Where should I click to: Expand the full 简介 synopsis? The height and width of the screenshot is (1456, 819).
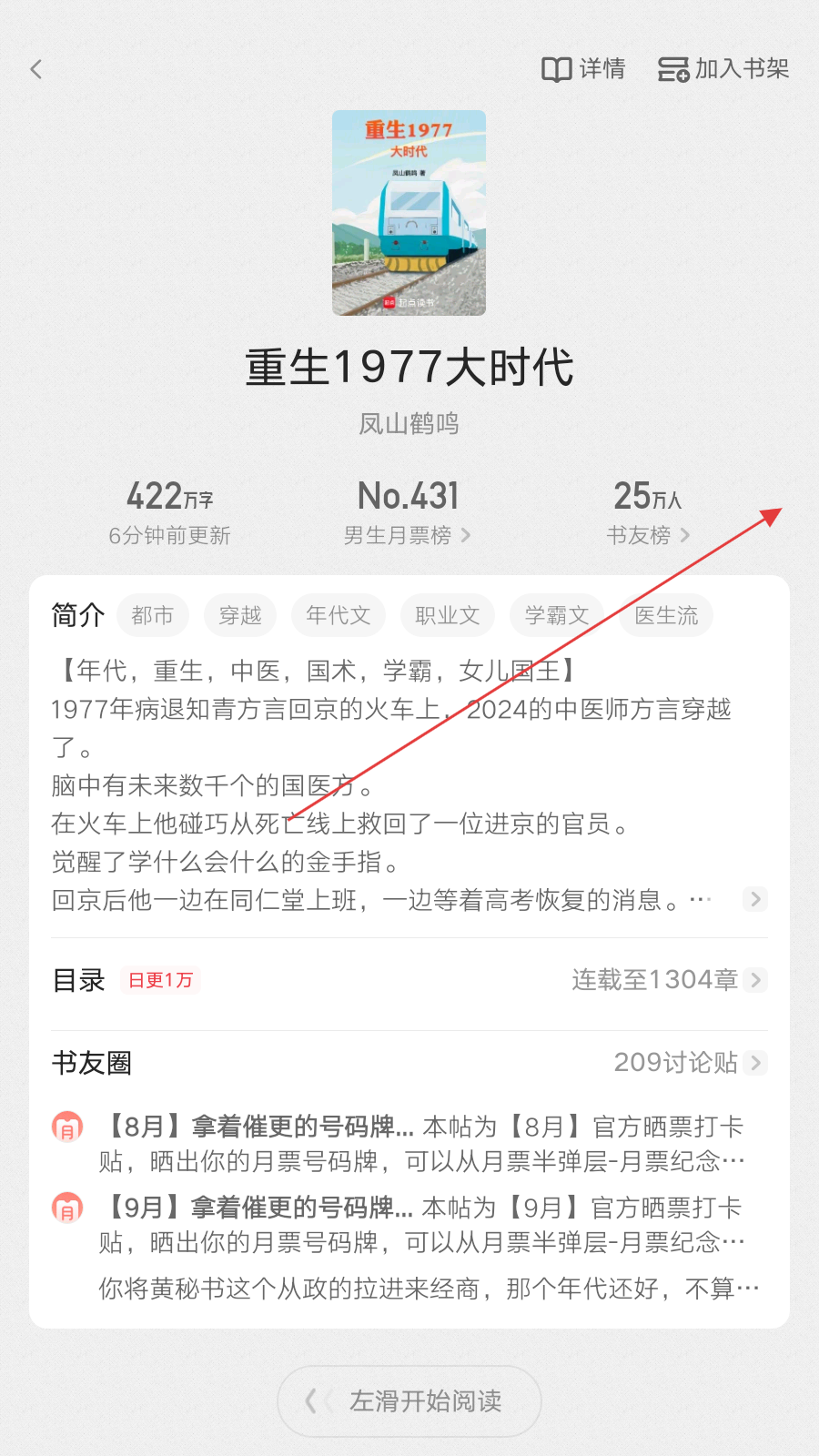(x=754, y=900)
